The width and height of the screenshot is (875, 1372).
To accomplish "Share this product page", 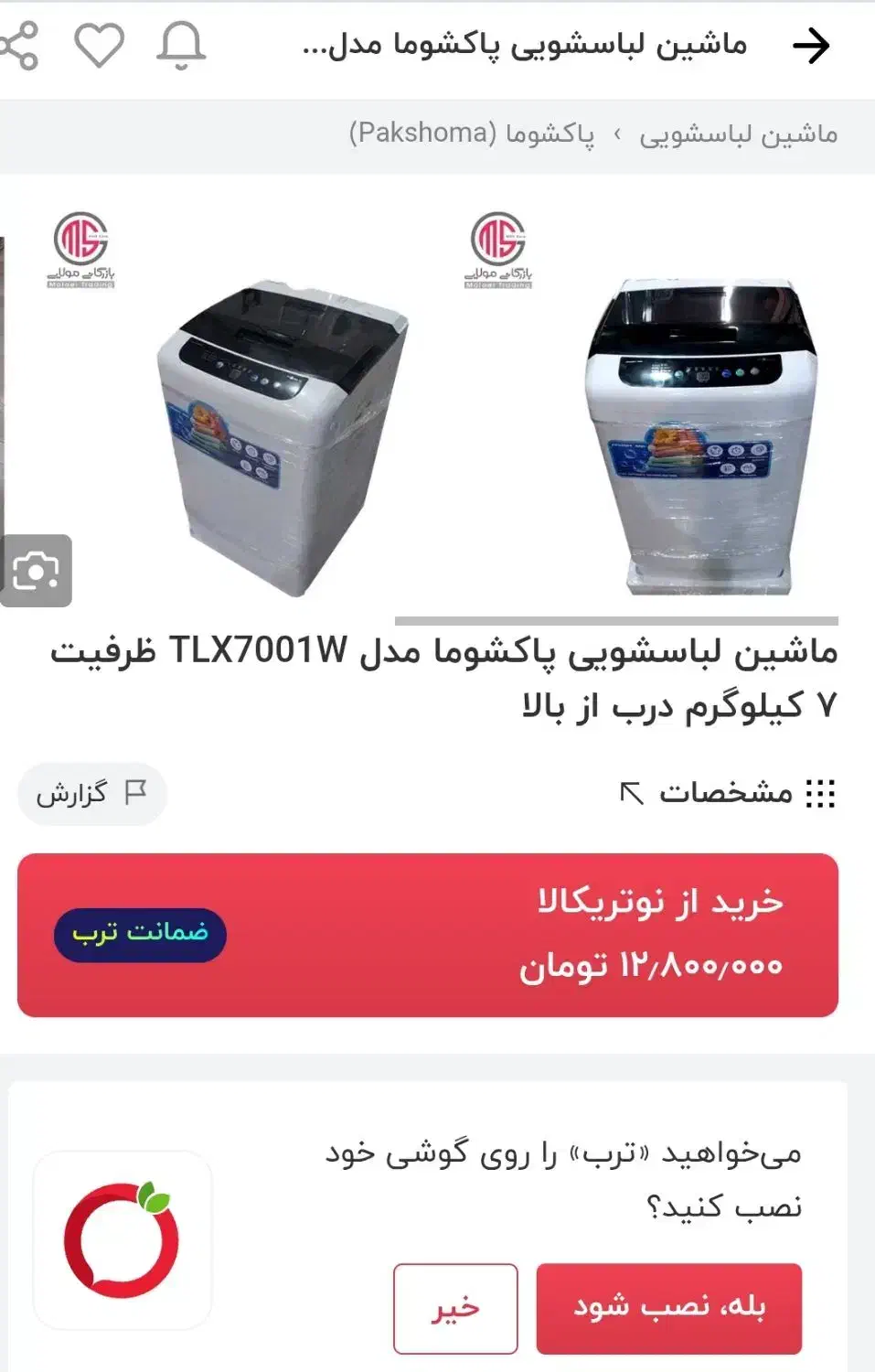I will click(20, 46).
